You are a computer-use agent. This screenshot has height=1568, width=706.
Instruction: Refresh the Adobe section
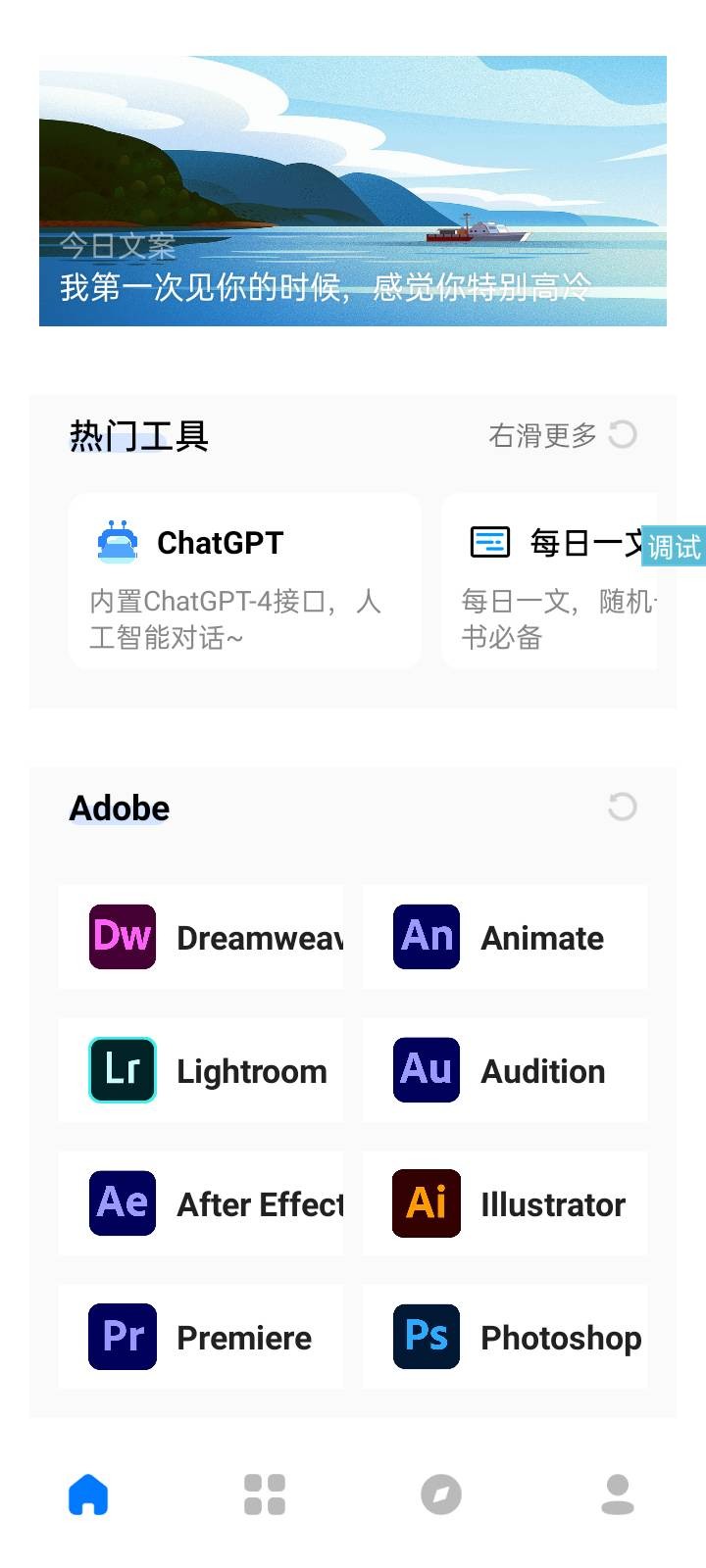pyautogui.click(x=623, y=807)
